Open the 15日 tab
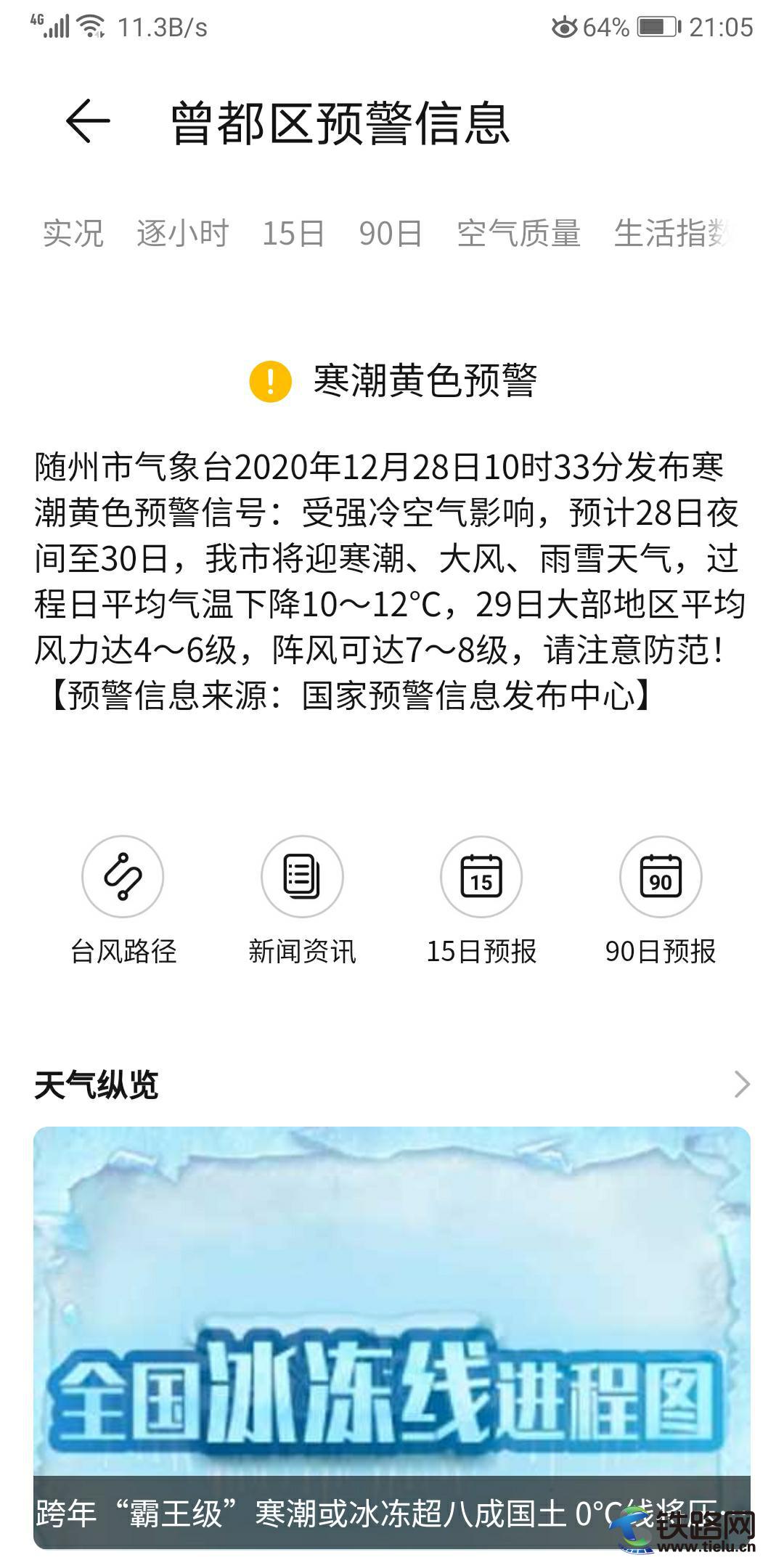 pos(293,234)
